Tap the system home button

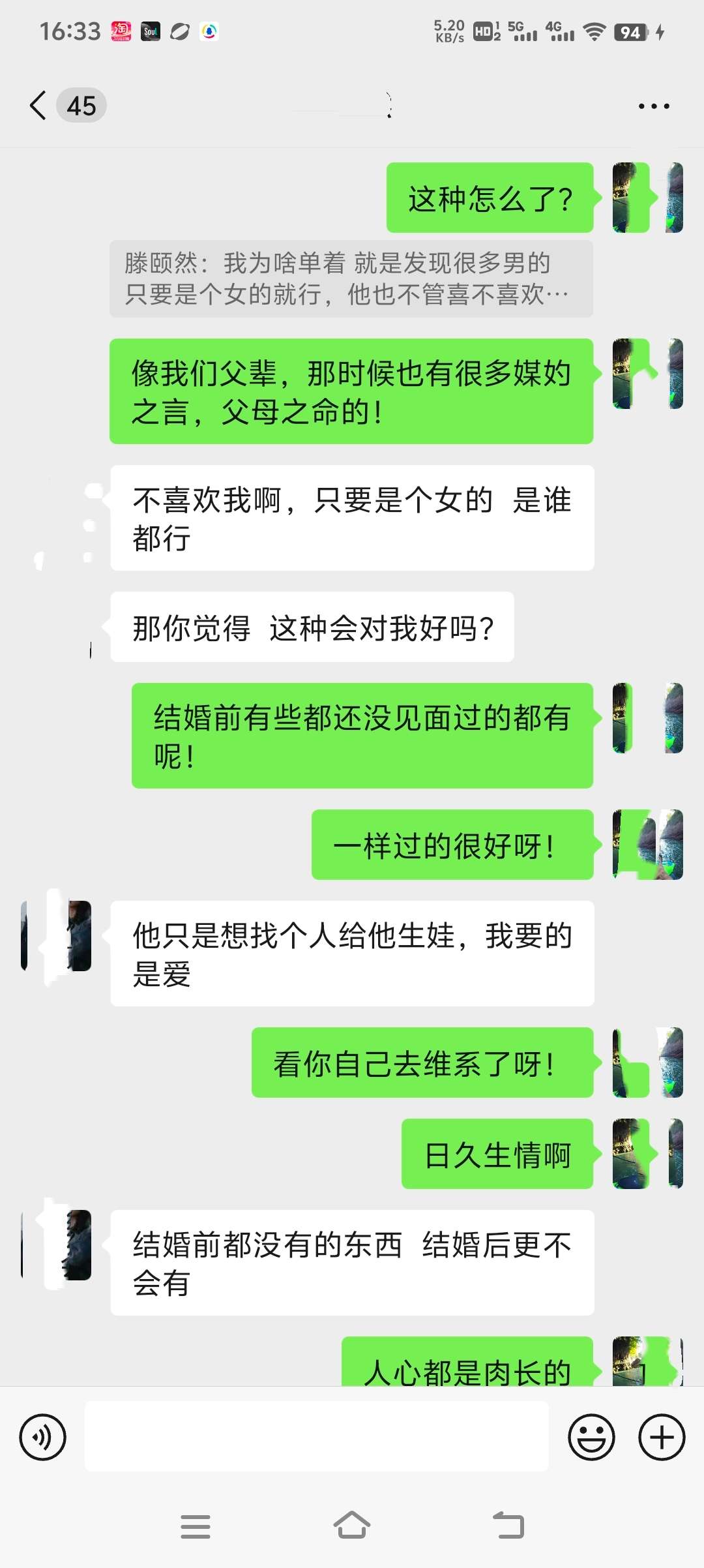(352, 1526)
